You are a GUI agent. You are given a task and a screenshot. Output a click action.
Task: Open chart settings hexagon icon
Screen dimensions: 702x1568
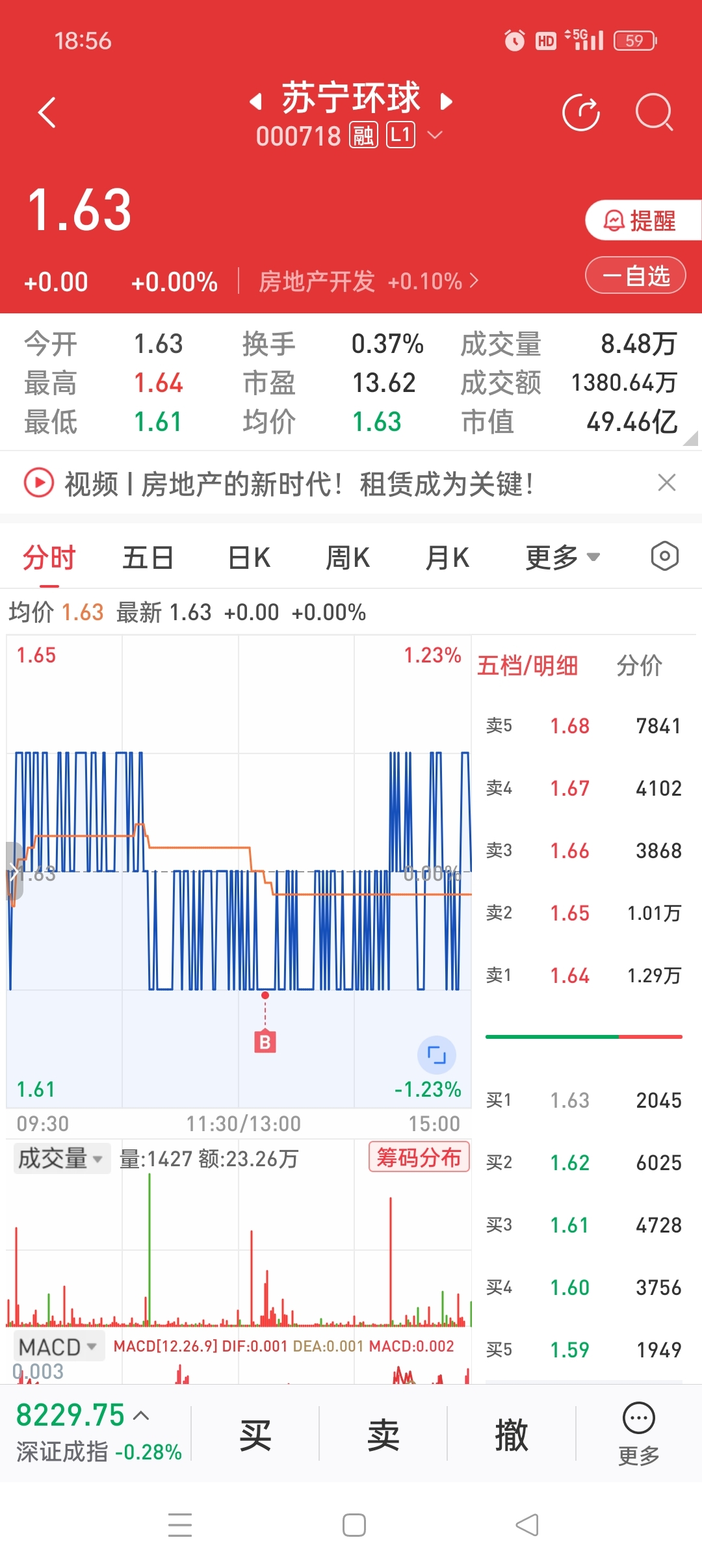coord(664,556)
